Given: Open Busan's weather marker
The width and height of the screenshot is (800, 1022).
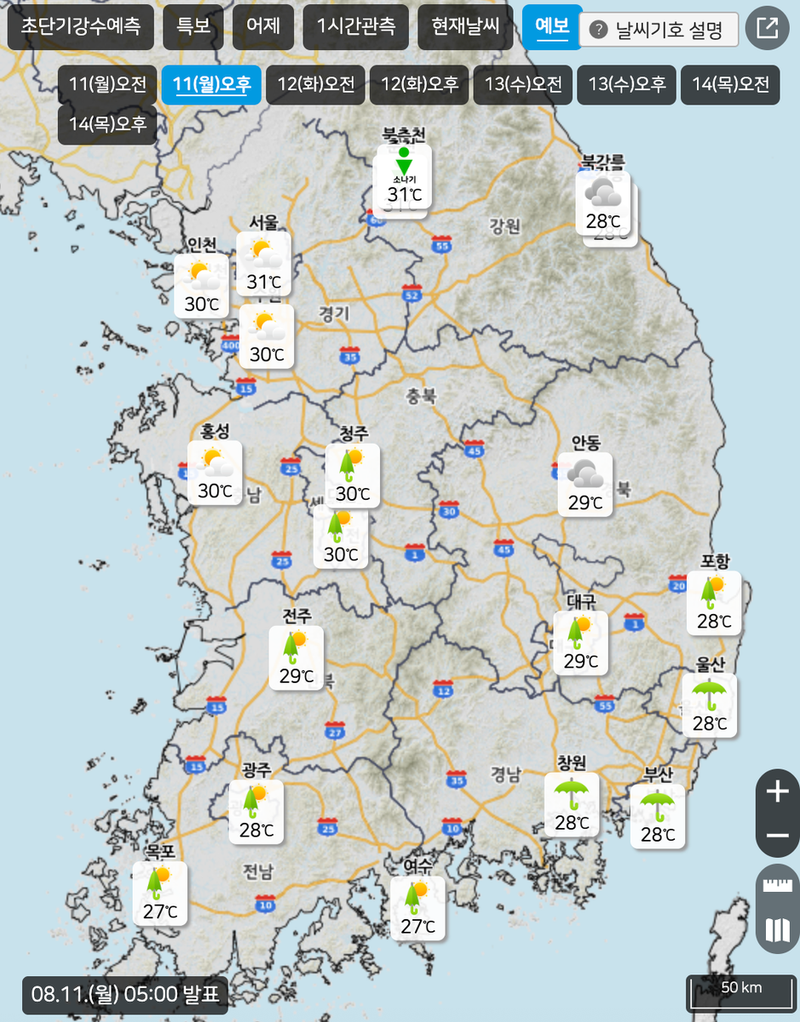Looking at the screenshot, I should pos(657,817).
